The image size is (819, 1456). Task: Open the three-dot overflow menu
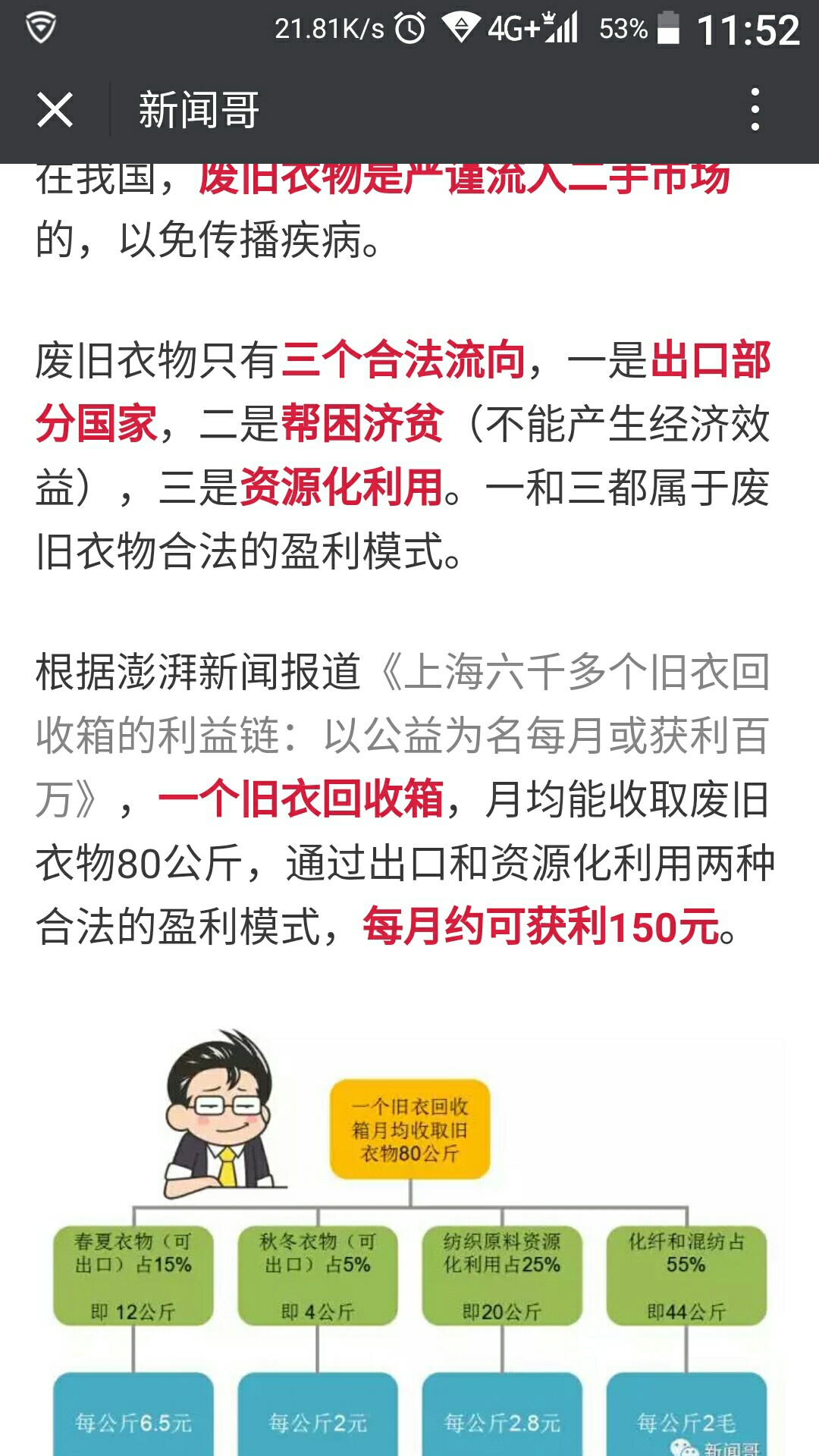(x=755, y=109)
